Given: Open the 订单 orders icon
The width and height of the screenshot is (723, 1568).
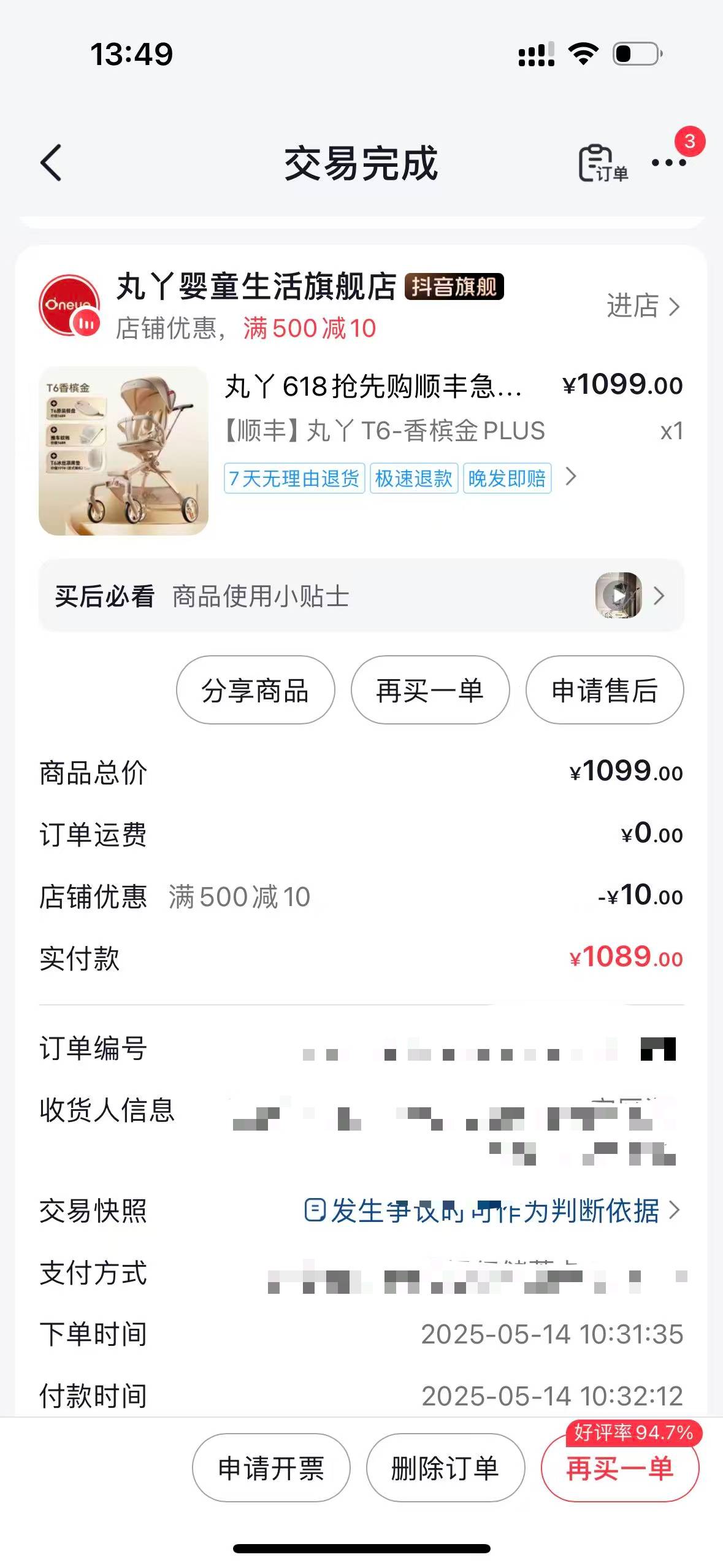Looking at the screenshot, I should 602,164.
